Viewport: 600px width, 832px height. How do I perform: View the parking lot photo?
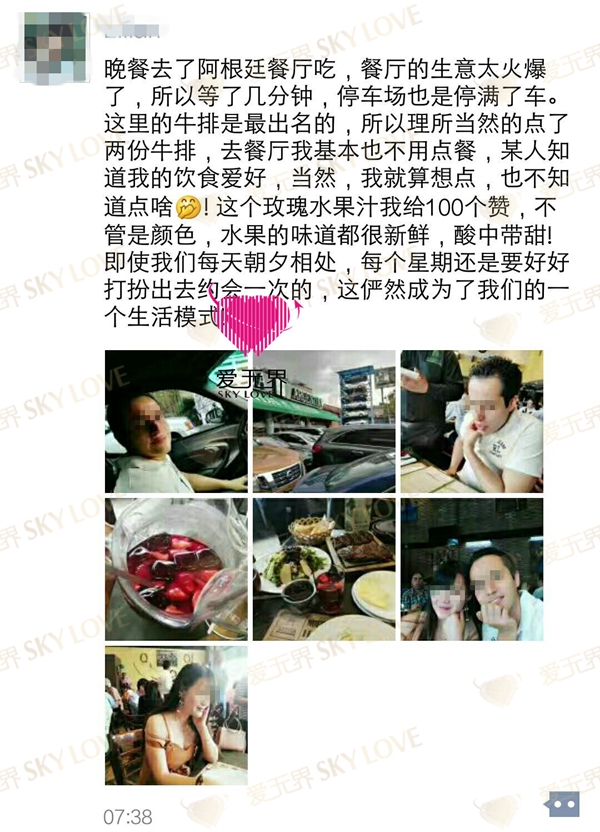click(x=324, y=421)
